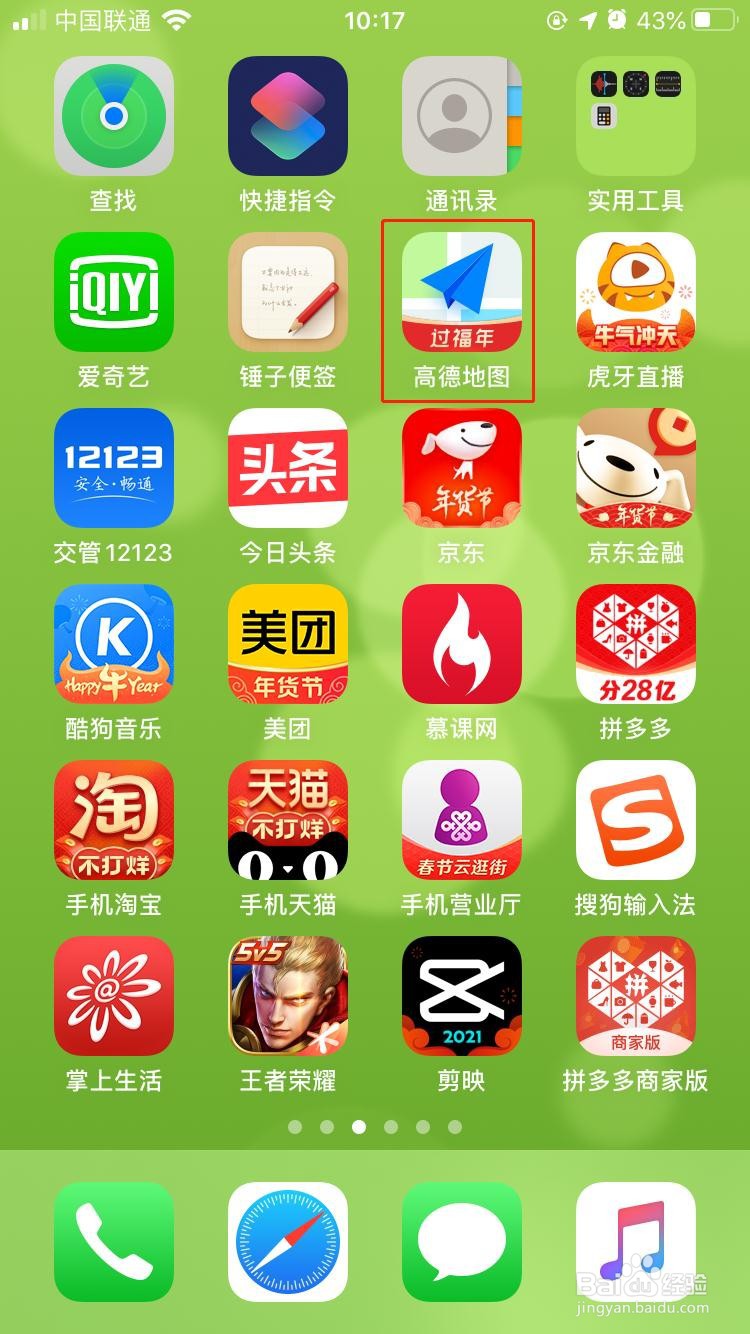Image resolution: width=750 pixels, height=1334 pixels.
Task: Launch the 京东 JD shopping app
Action: [x=461, y=468]
